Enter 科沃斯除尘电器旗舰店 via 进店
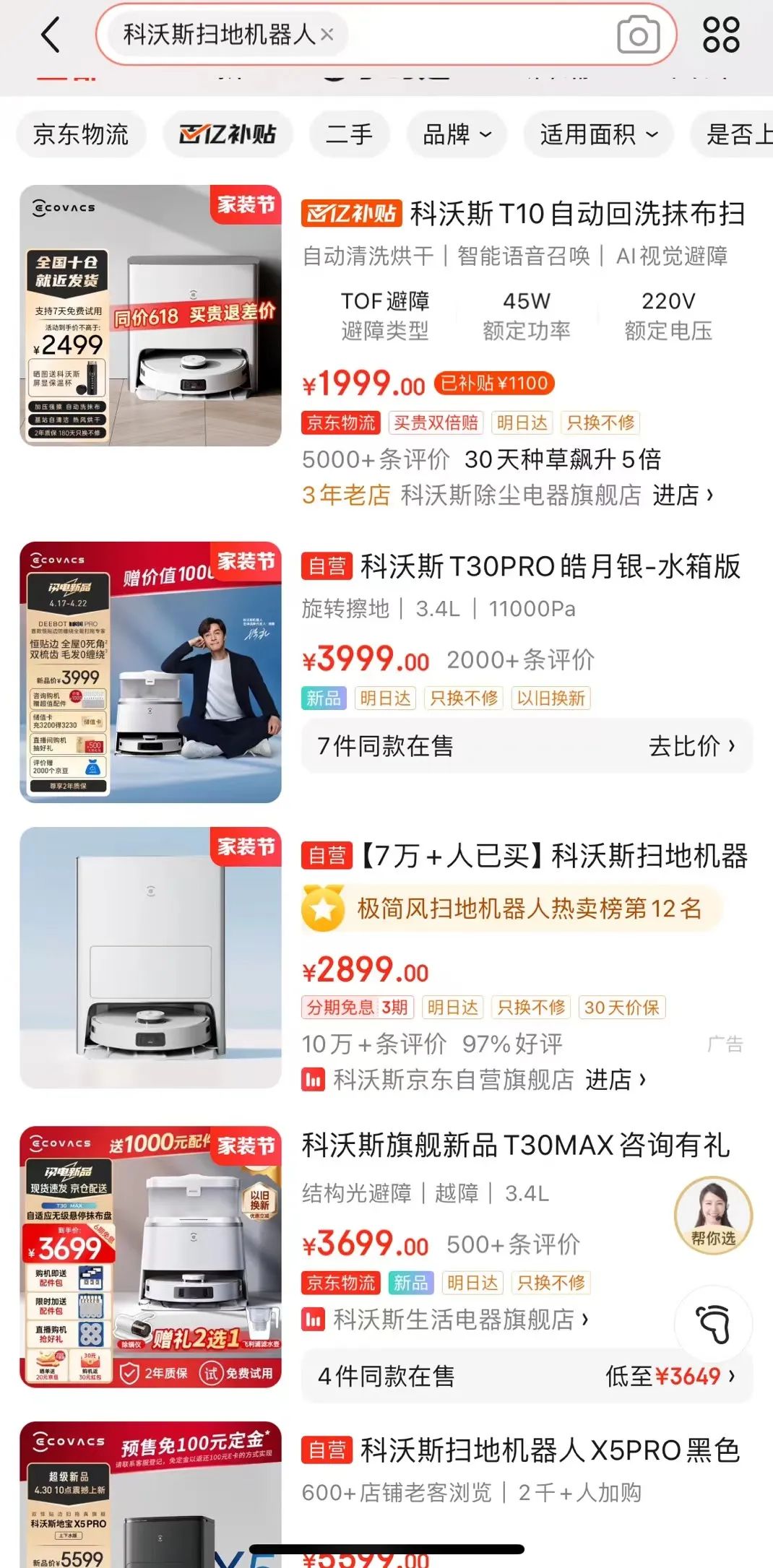 point(683,495)
